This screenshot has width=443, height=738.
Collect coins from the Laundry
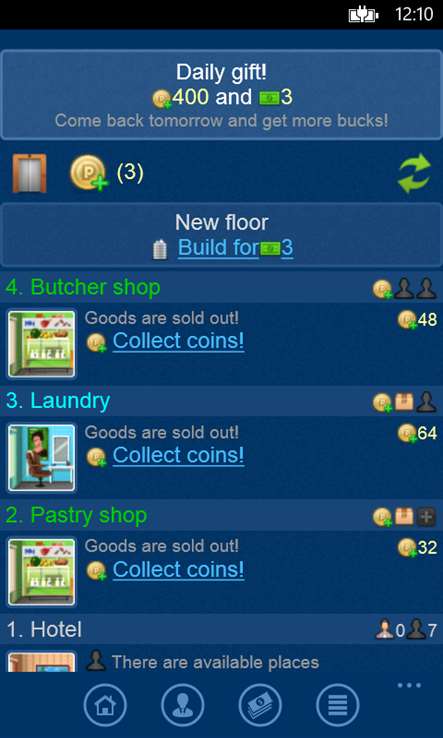point(178,455)
